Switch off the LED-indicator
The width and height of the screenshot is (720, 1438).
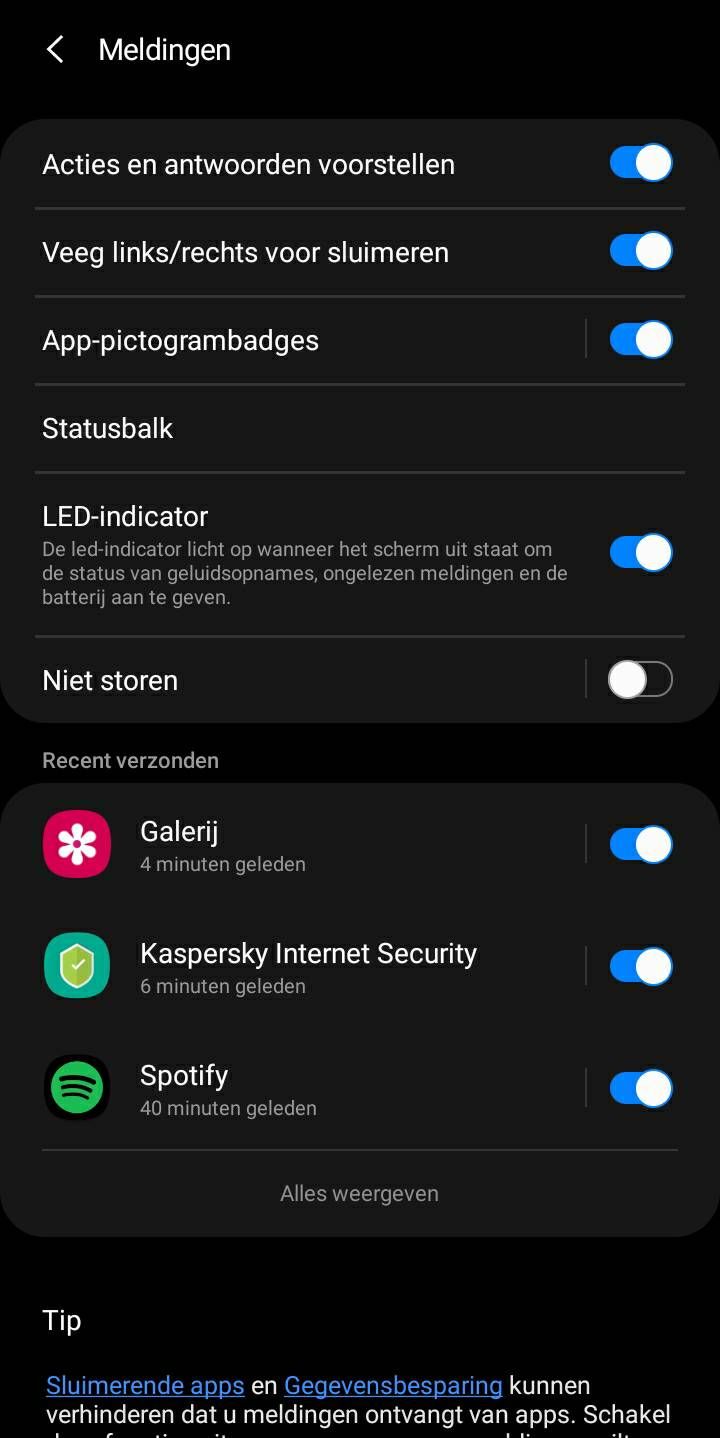[641, 552]
